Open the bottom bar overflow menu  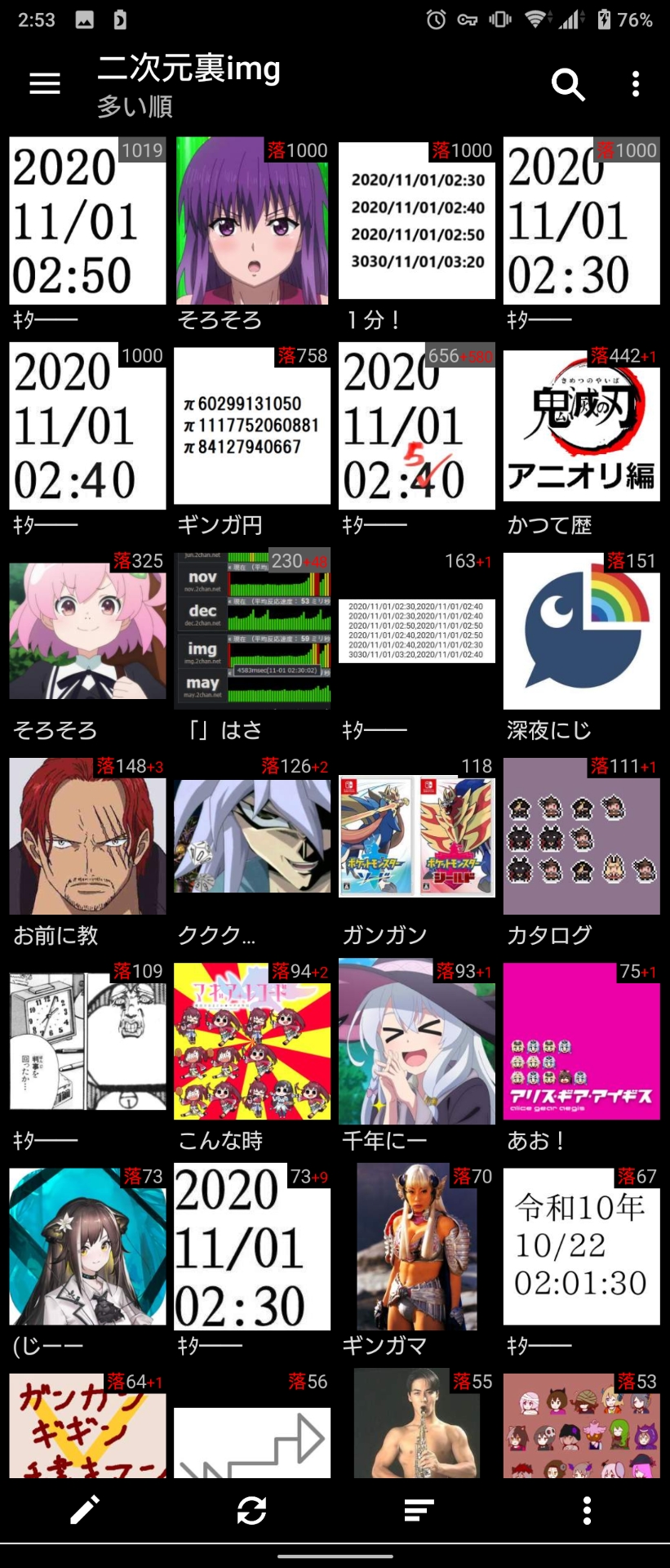coord(587,1510)
